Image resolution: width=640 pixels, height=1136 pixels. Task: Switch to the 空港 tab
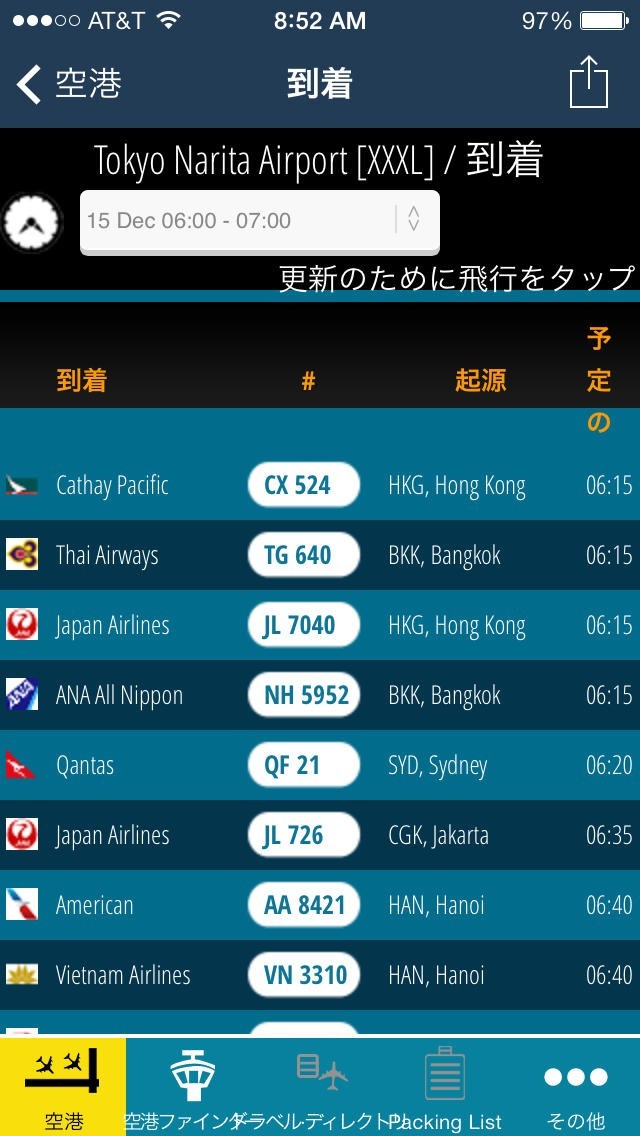tap(63, 1087)
